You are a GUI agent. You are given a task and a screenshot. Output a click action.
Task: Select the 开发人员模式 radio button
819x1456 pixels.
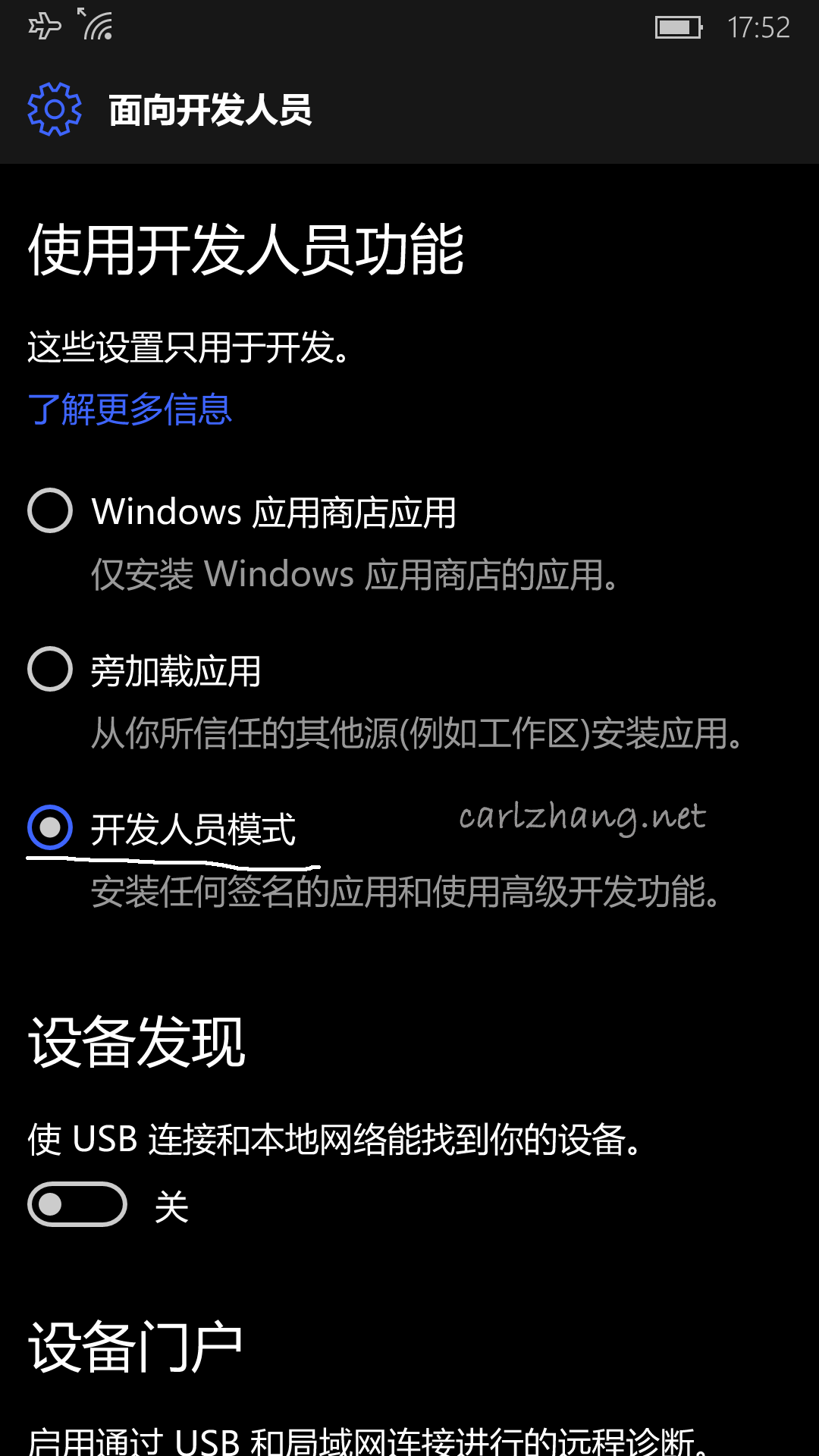pos(50,827)
